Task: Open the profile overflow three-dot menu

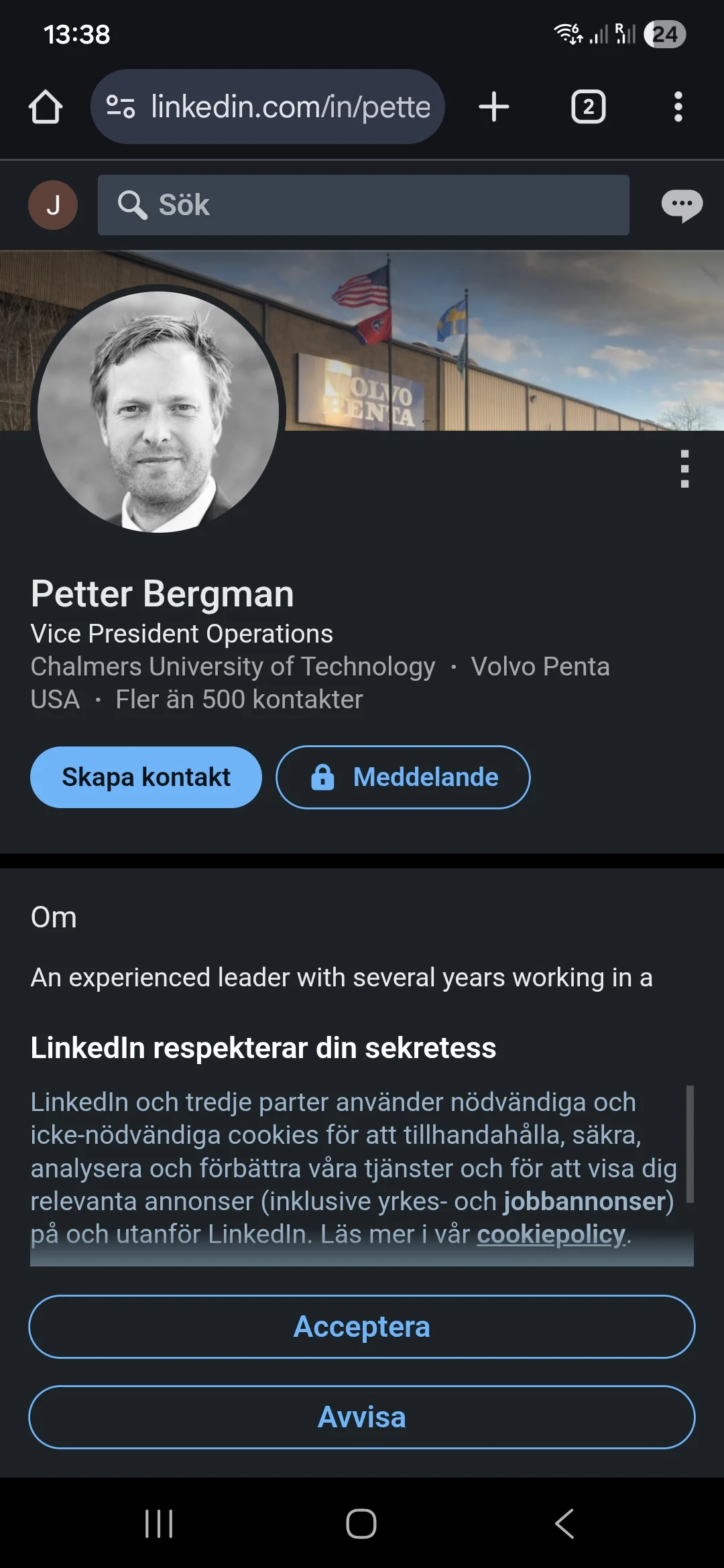Action: click(x=684, y=469)
